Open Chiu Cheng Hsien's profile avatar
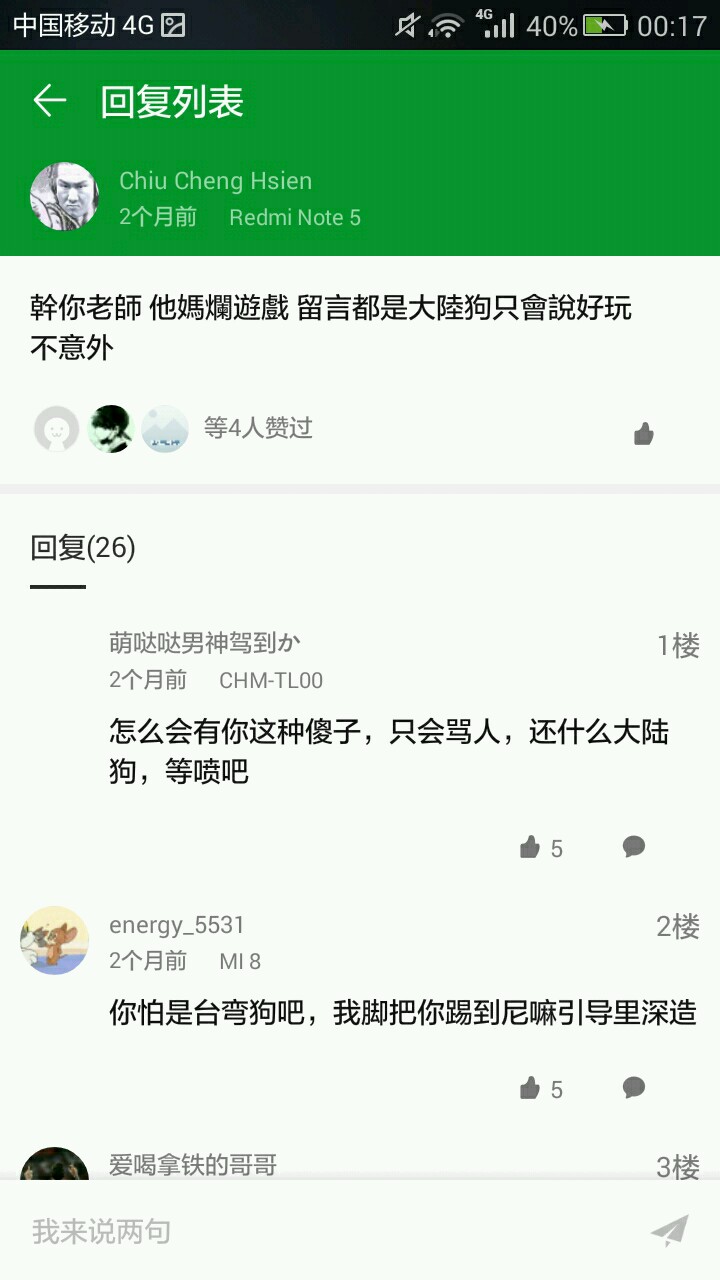Image resolution: width=720 pixels, height=1280 pixels. (x=64, y=197)
